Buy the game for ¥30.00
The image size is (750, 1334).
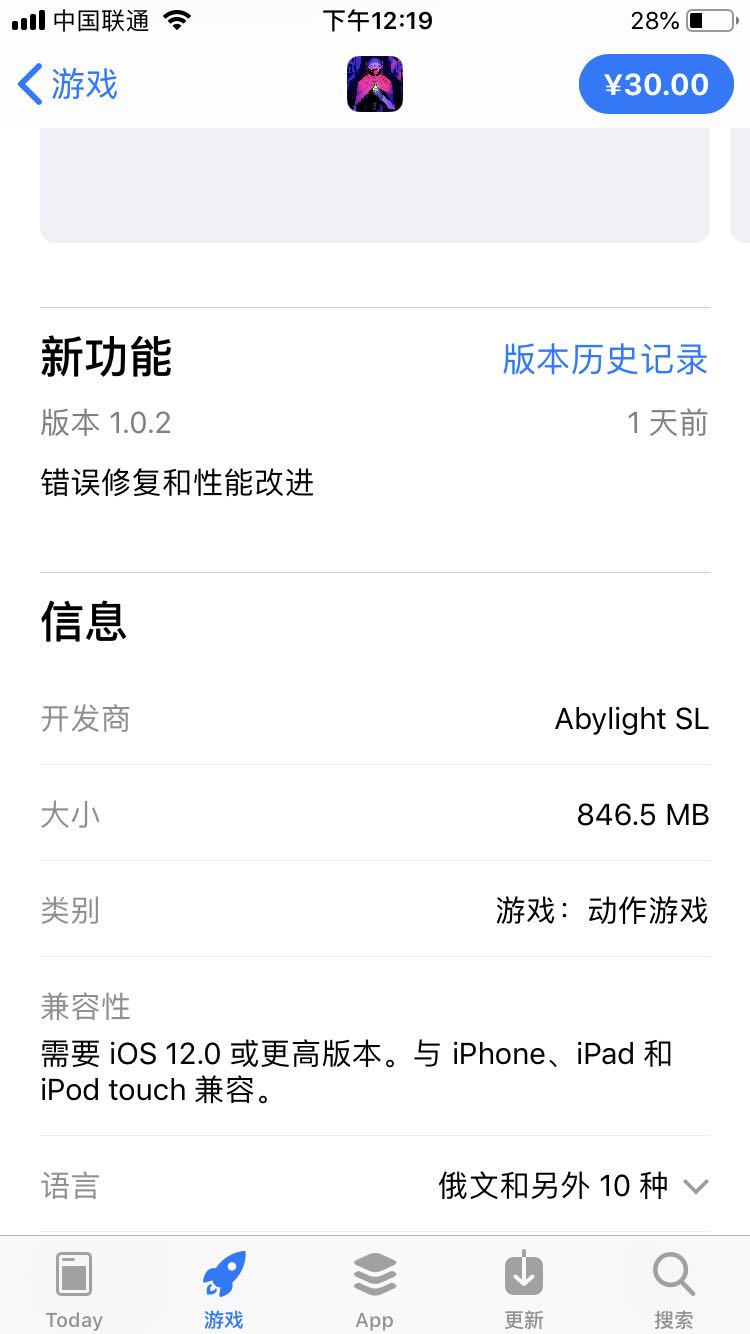[656, 85]
